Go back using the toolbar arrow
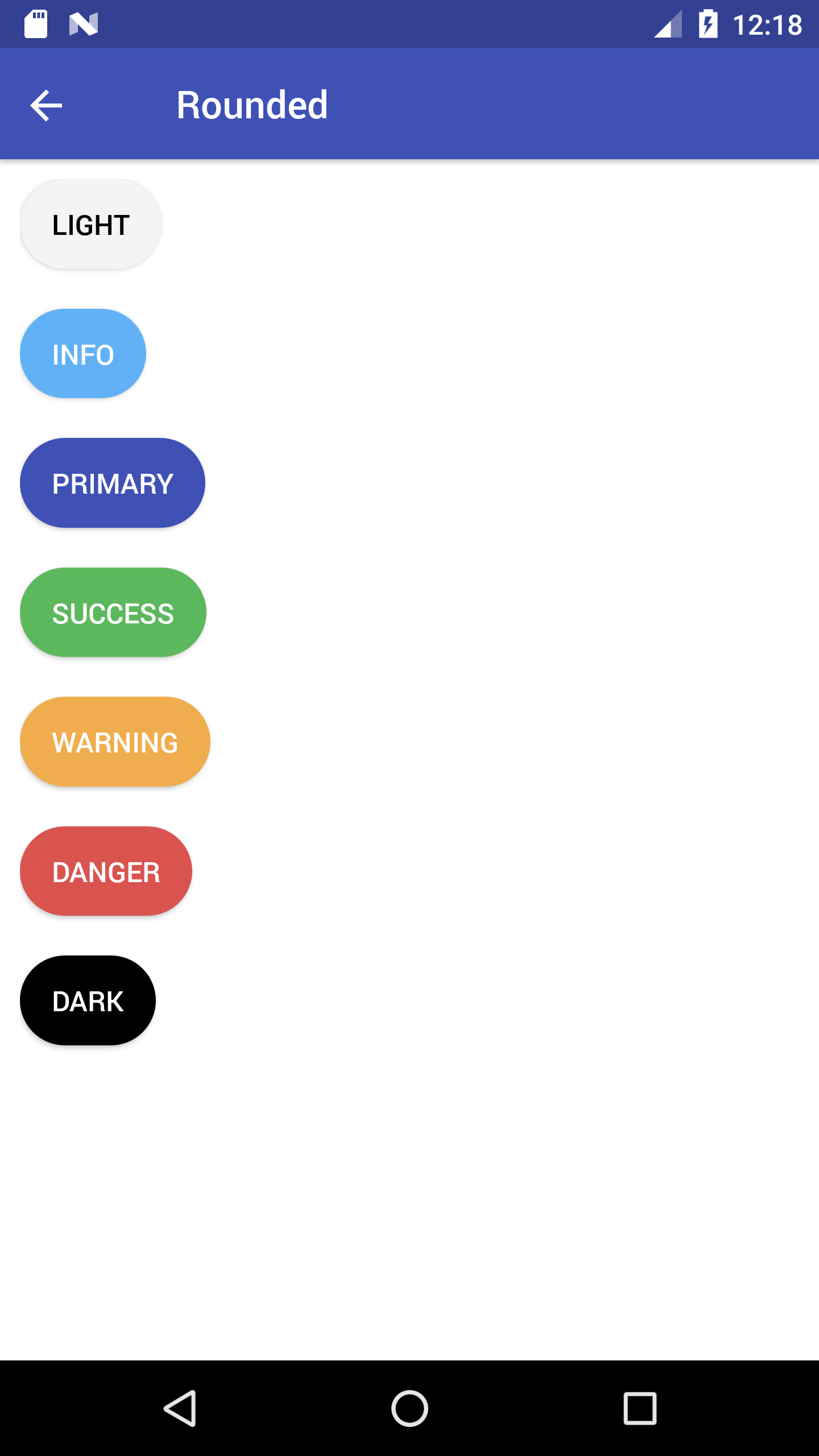Image resolution: width=819 pixels, height=1456 pixels. click(x=46, y=105)
